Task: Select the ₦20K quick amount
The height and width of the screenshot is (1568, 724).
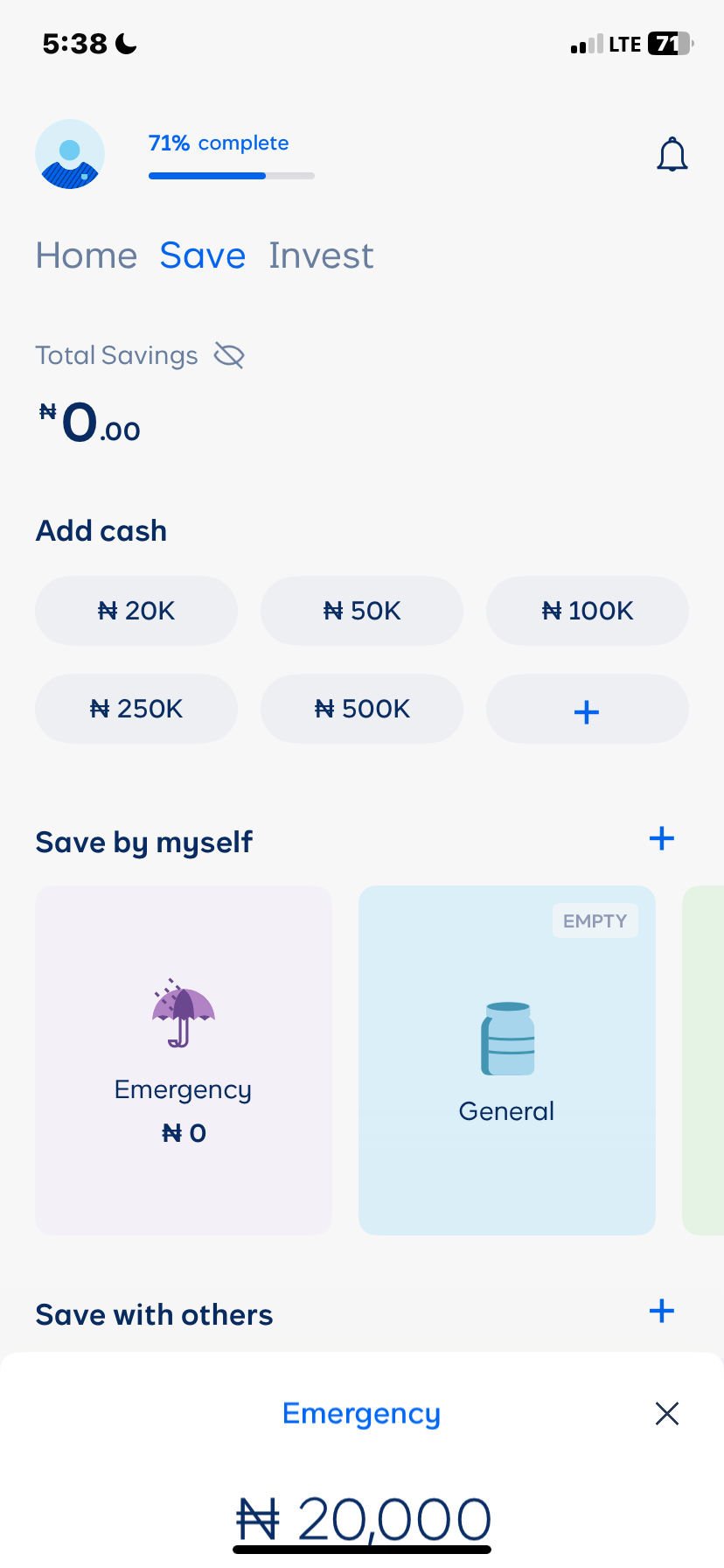Action: pyautogui.click(x=136, y=611)
